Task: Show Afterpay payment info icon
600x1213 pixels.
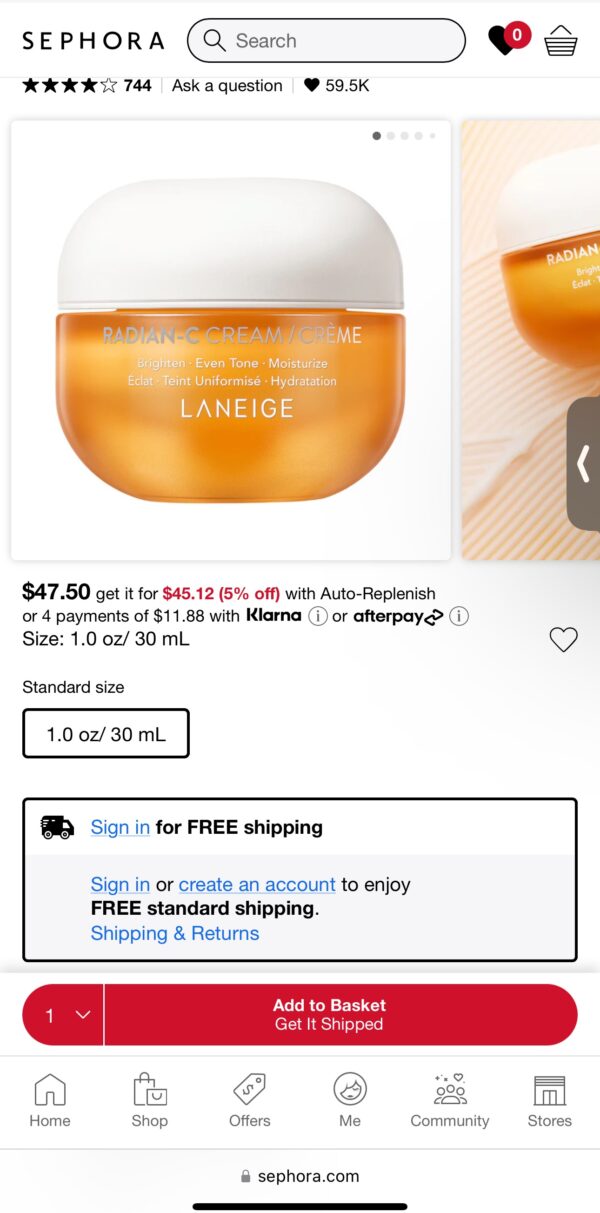Action: tap(459, 616)
